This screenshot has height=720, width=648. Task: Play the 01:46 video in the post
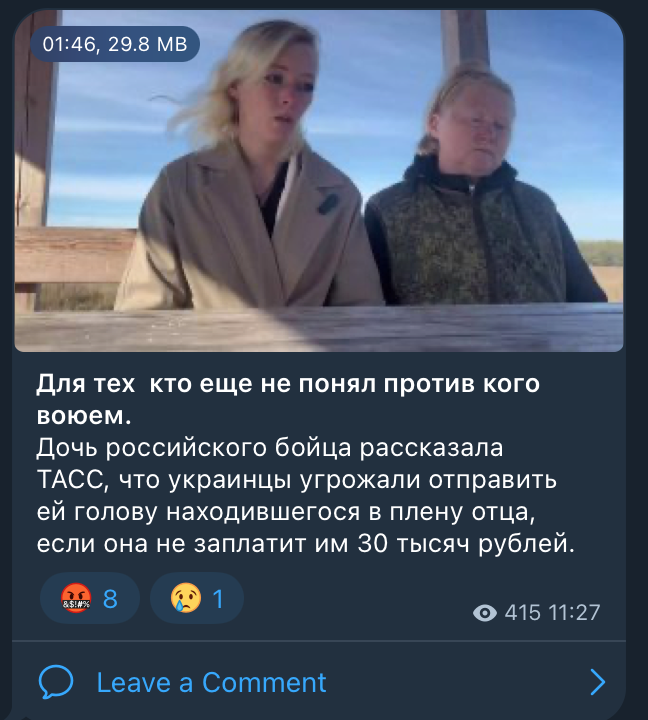tap(320, 180)
